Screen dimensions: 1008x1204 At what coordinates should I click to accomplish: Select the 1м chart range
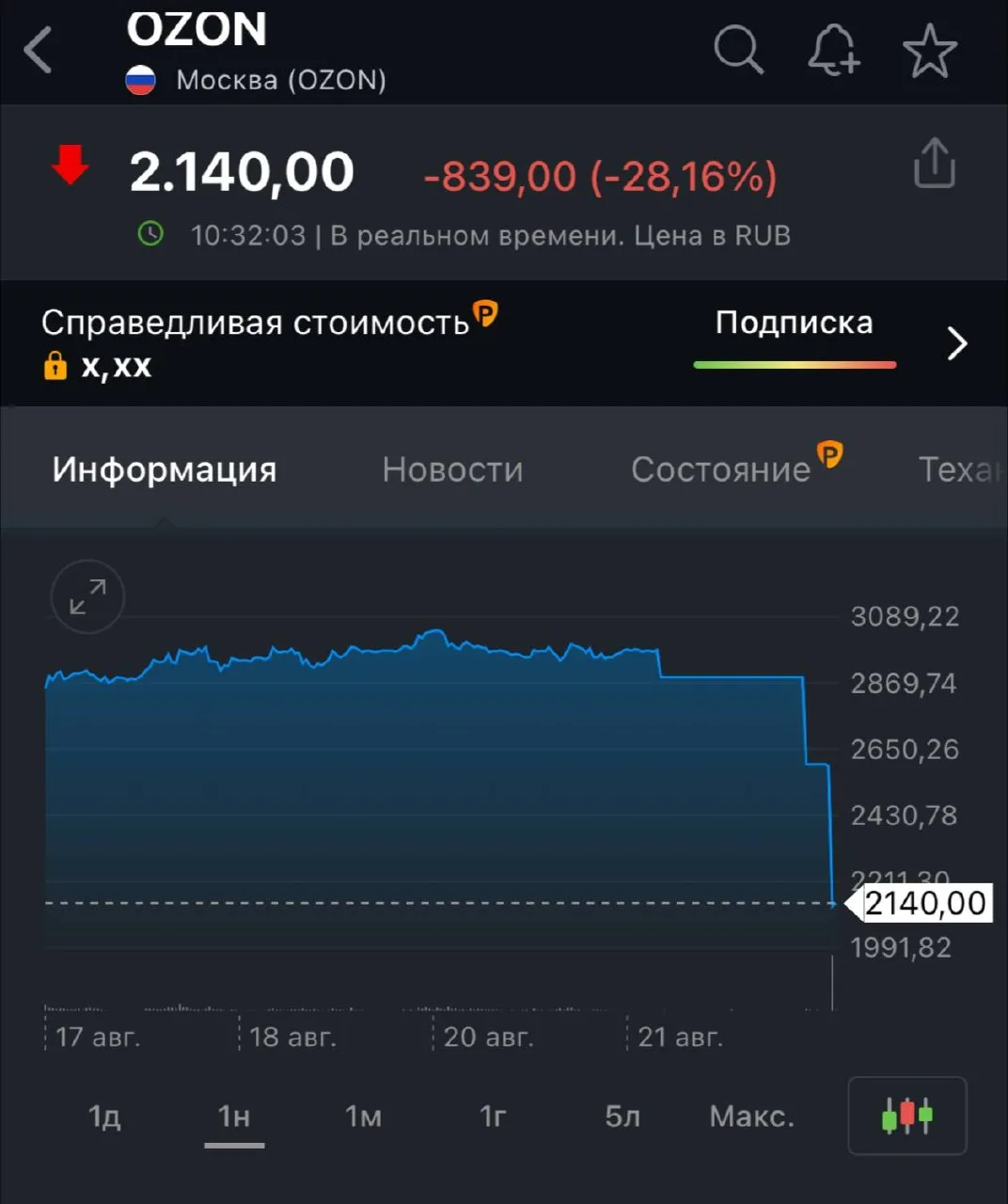coord(363,1117)
